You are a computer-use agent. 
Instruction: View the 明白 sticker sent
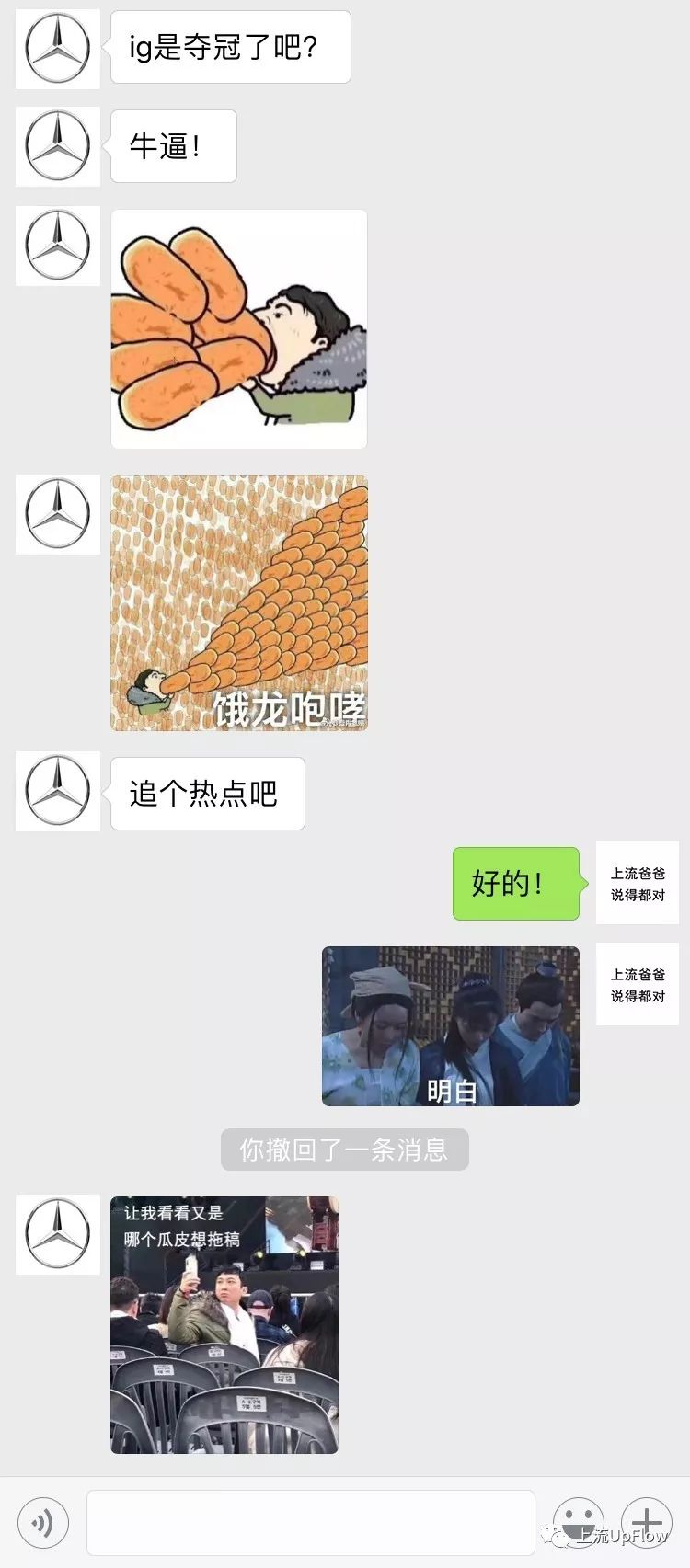tap(451, 1025)
